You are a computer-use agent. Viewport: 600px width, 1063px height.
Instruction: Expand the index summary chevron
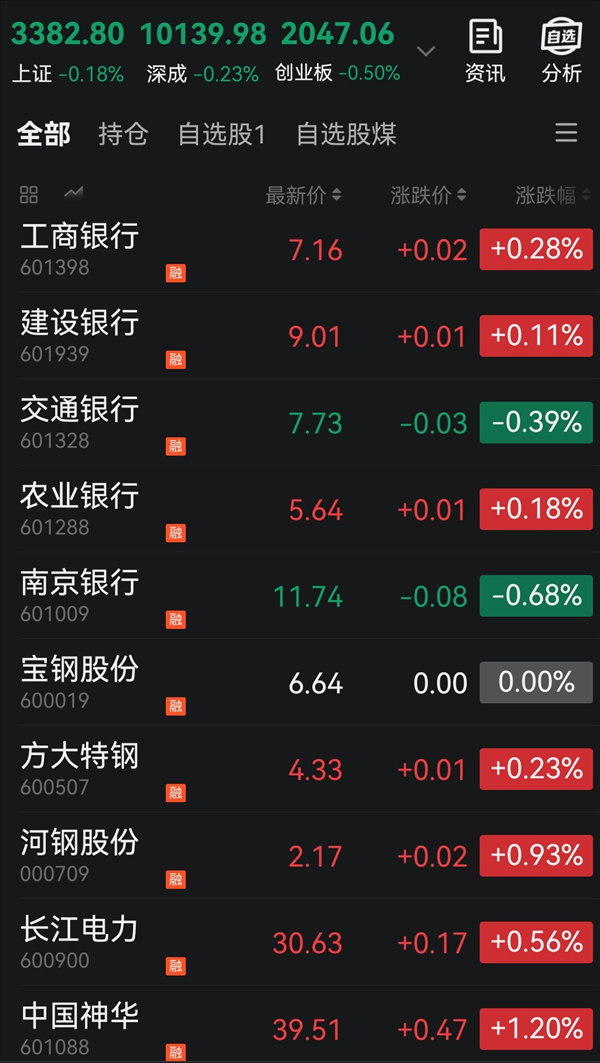tap(426, 52)
